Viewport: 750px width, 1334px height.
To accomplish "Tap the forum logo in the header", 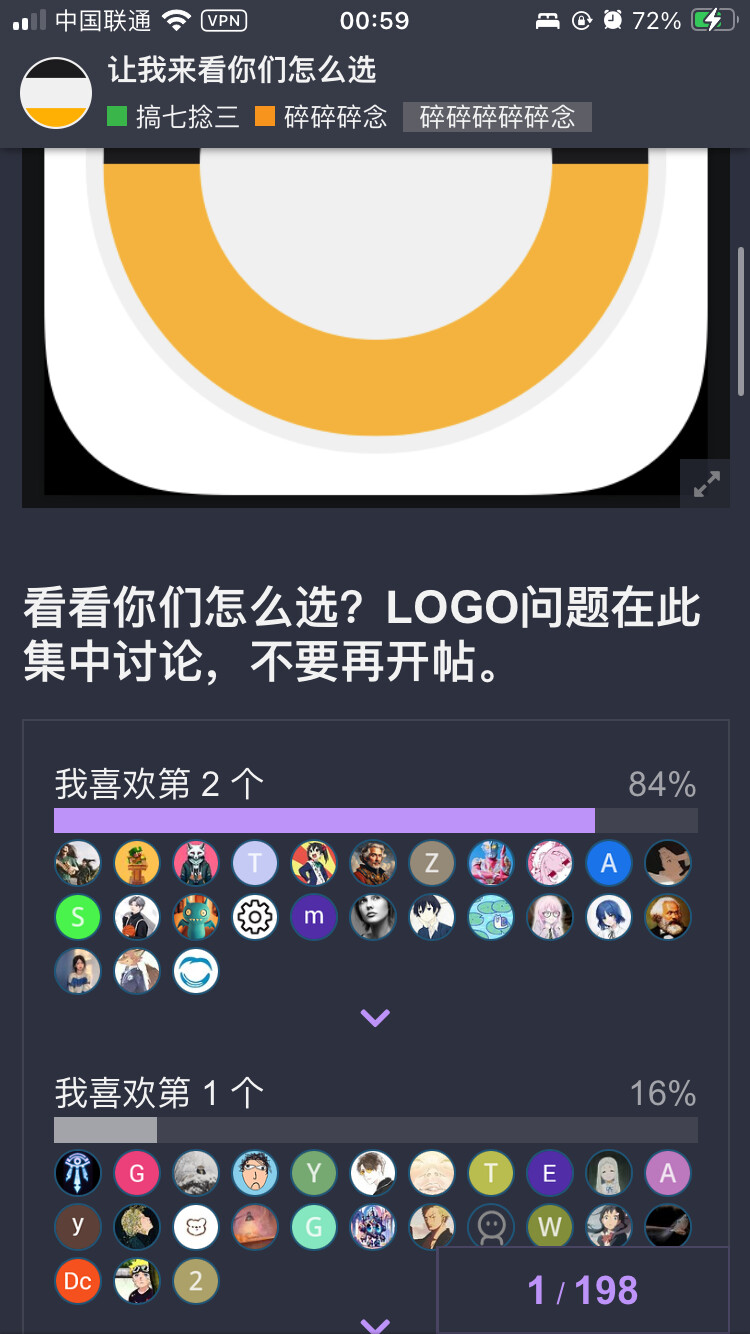I will coord(56,92).
